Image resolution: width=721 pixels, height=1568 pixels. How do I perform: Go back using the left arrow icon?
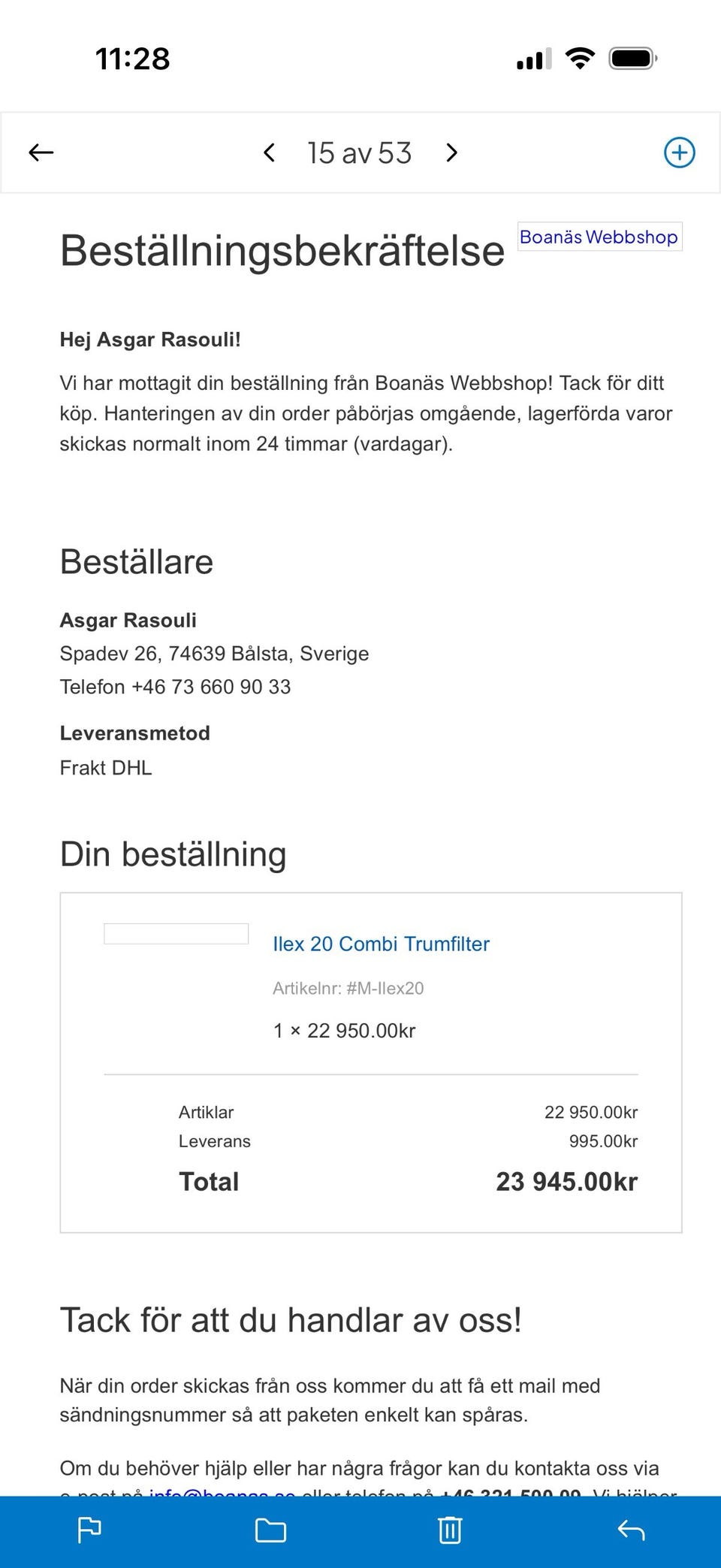click(x=41, y=152)
